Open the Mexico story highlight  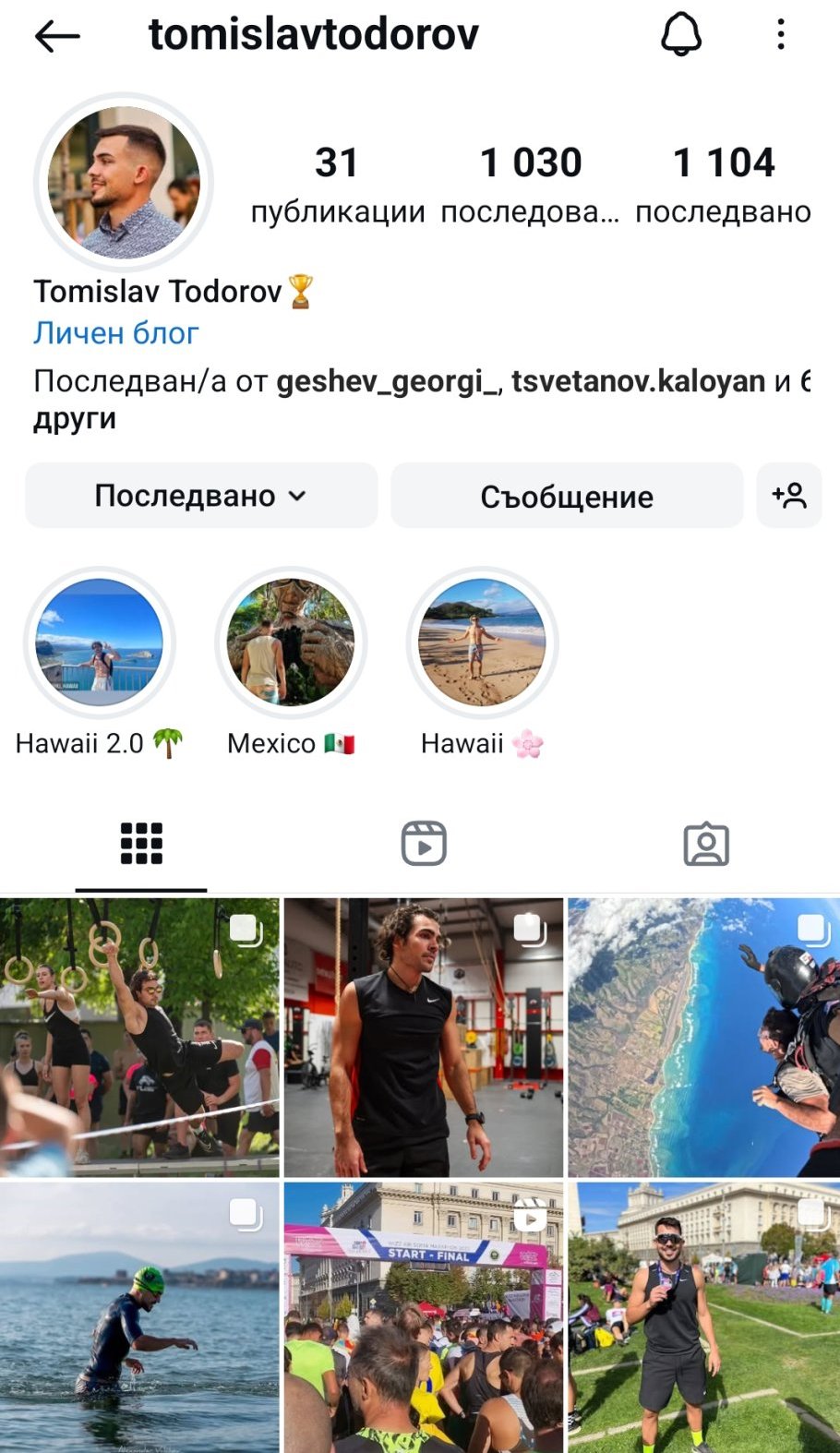pos(291,642)
